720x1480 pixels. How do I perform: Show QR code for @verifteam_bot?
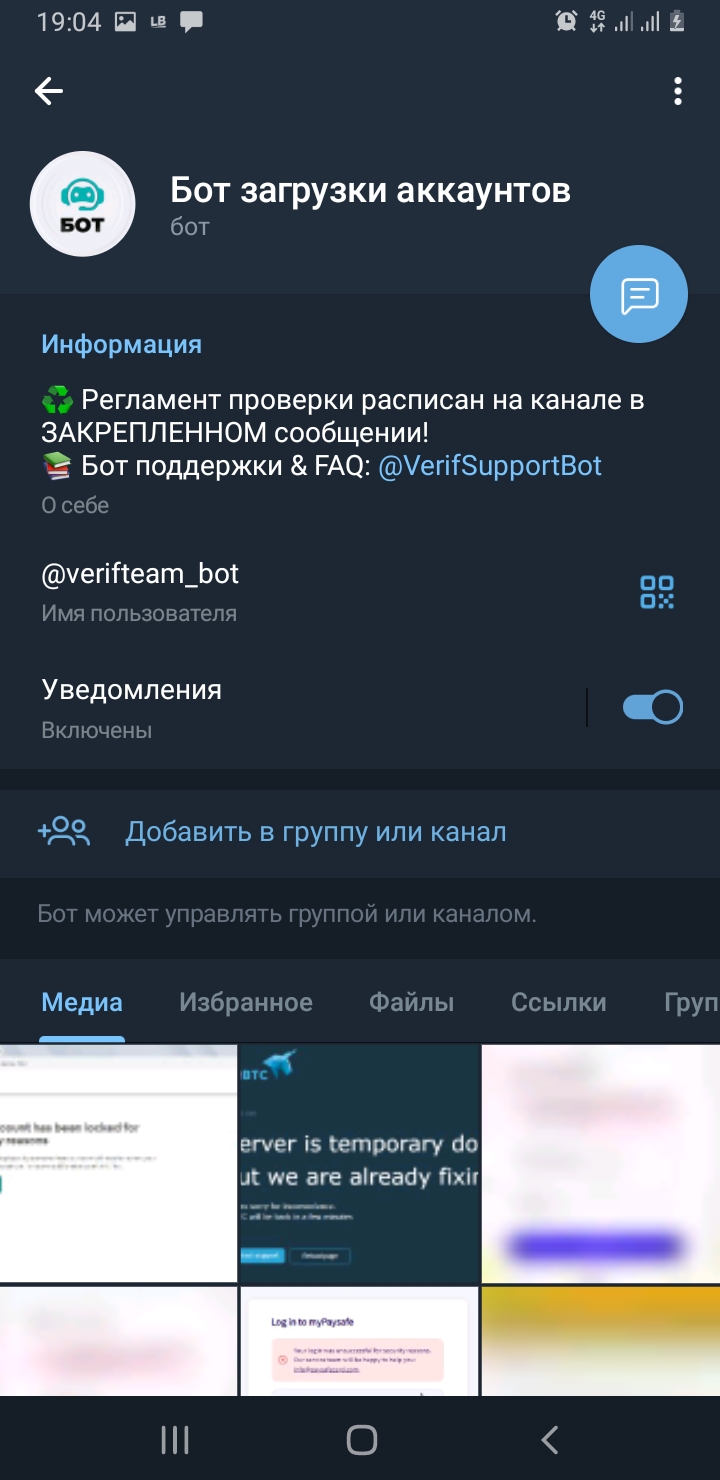click(657, 592)
